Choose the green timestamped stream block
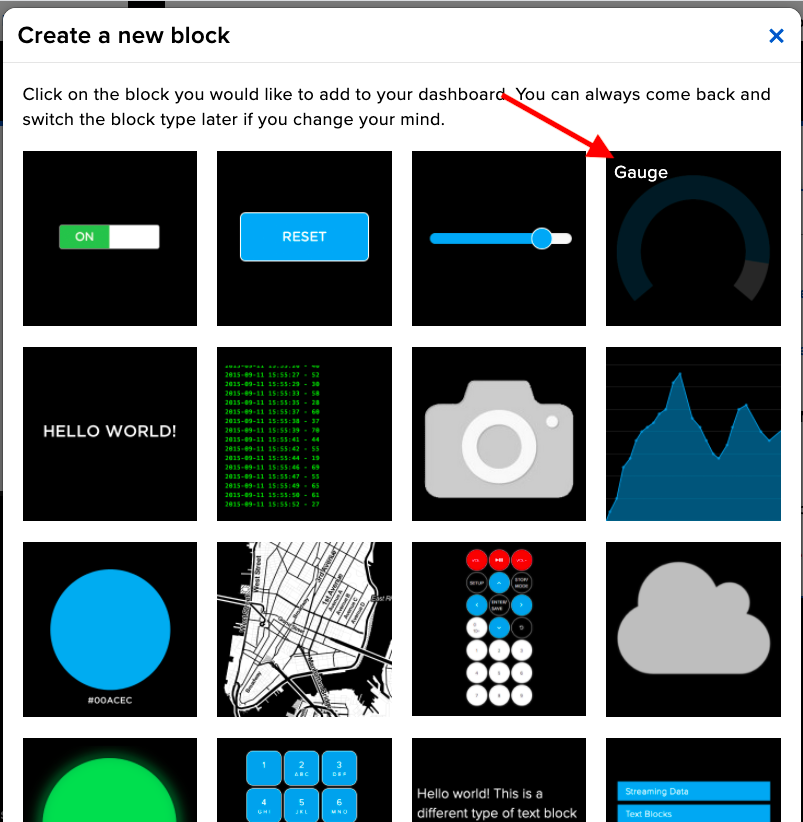 coord(304,433)
